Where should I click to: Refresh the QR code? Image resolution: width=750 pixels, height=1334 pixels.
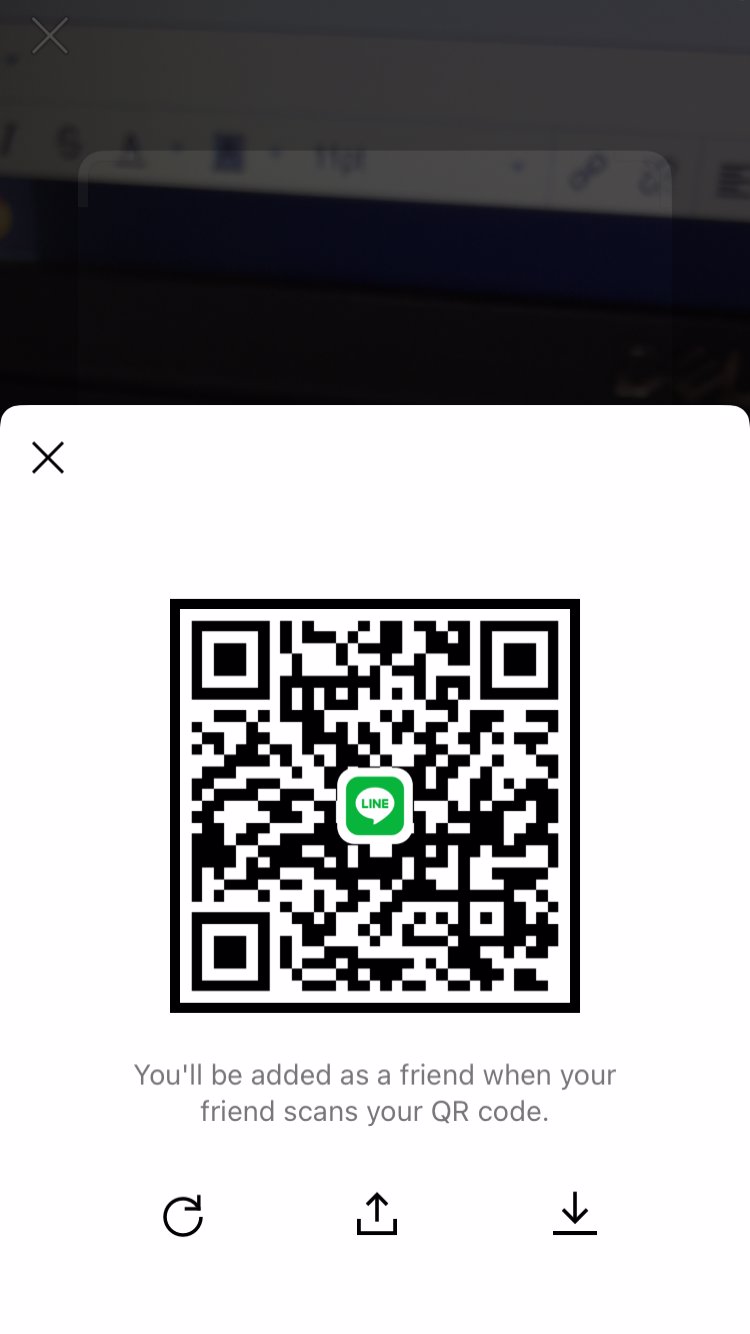coord(183,1216)
